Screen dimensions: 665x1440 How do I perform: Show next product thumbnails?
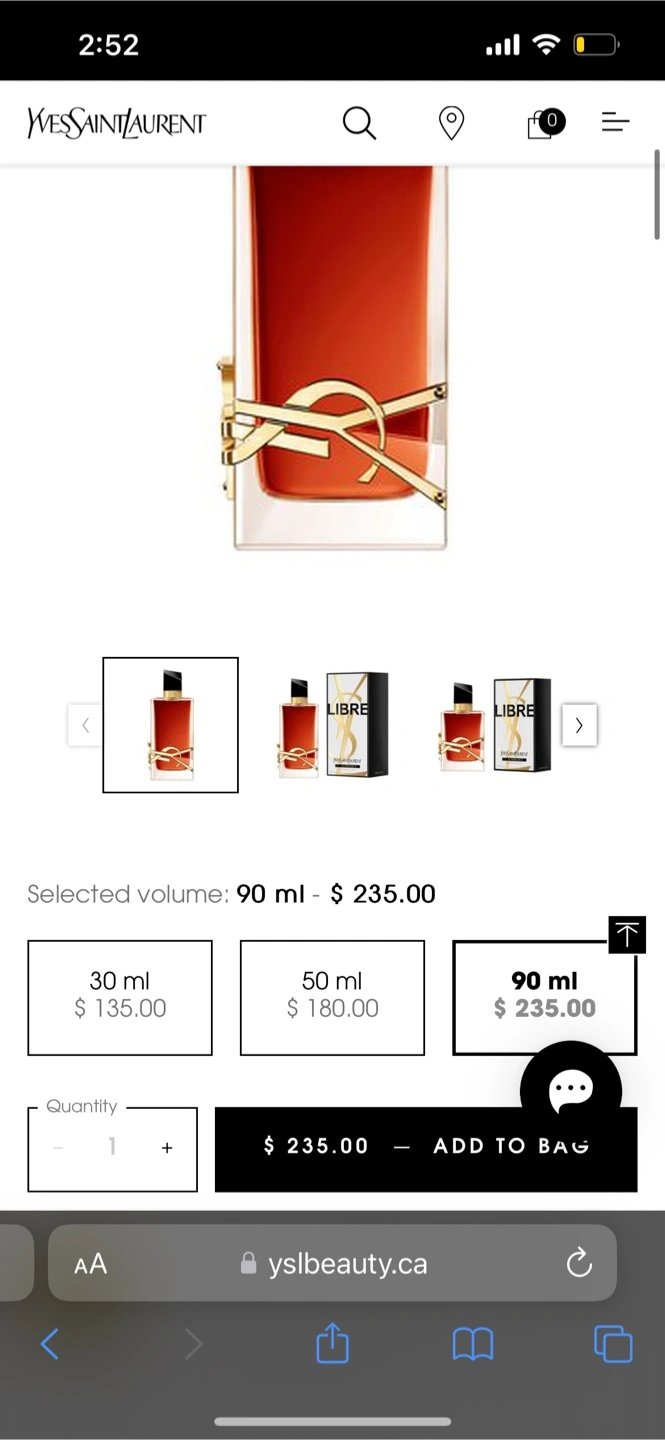579,726
